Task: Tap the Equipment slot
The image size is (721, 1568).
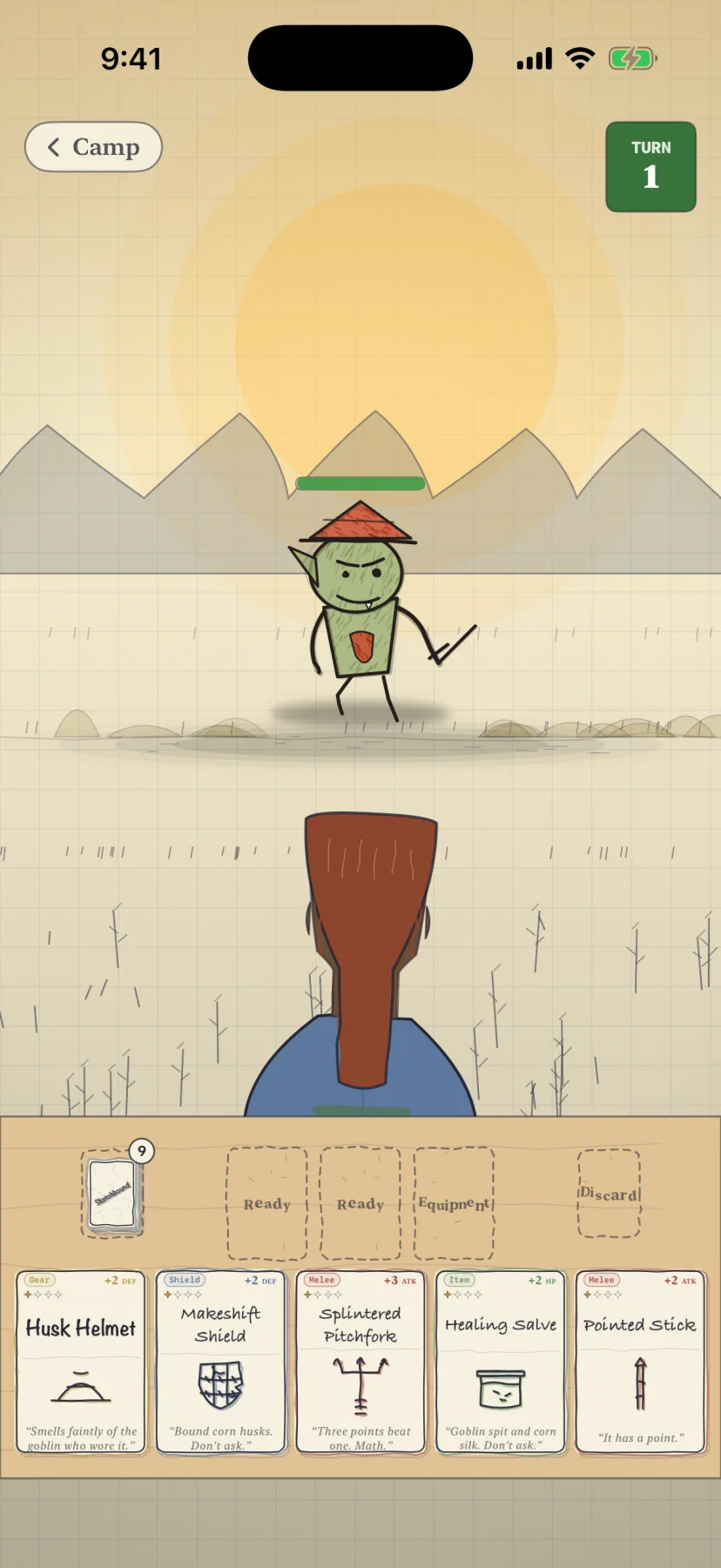Action: coord(454,1203)
